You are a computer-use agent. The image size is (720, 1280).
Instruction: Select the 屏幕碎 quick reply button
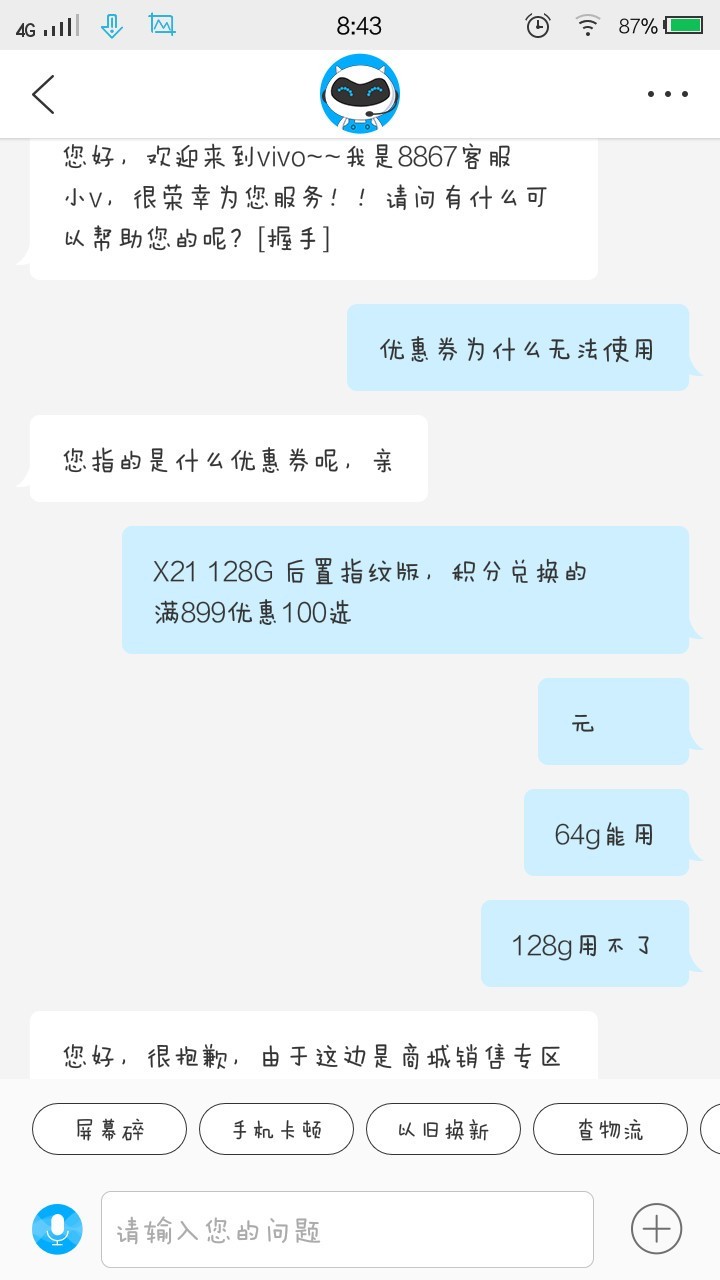coord(108,1128)
